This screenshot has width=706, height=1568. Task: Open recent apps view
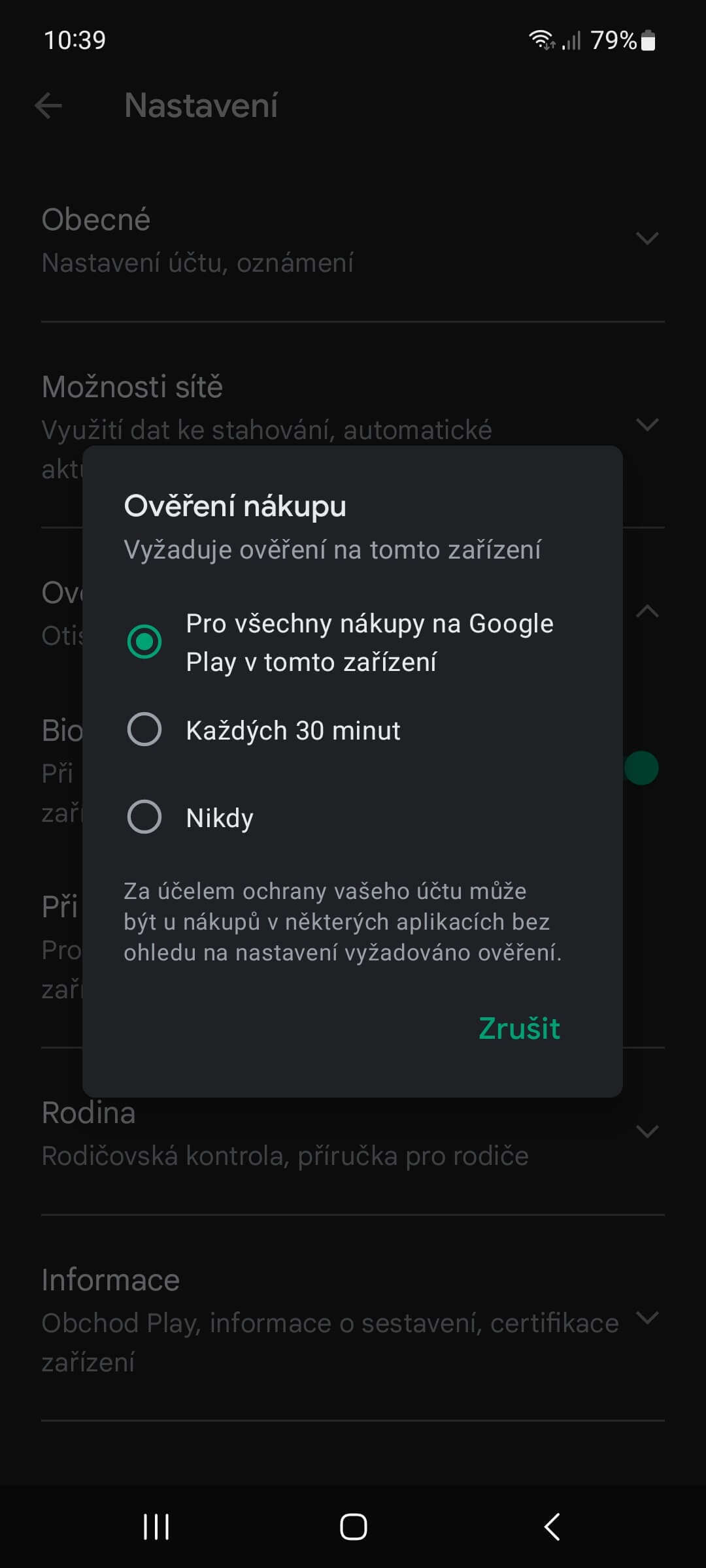(x=156, y=1527)
